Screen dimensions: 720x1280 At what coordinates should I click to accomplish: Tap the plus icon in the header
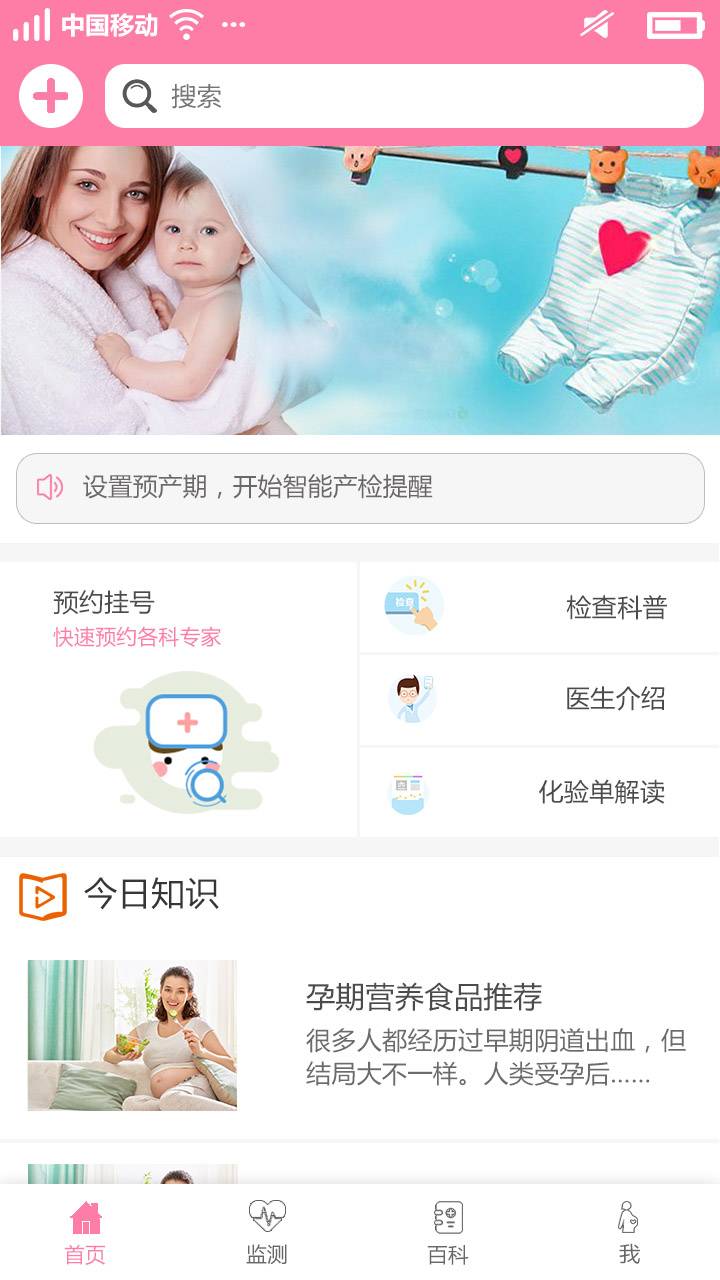(x=51, y=96)
